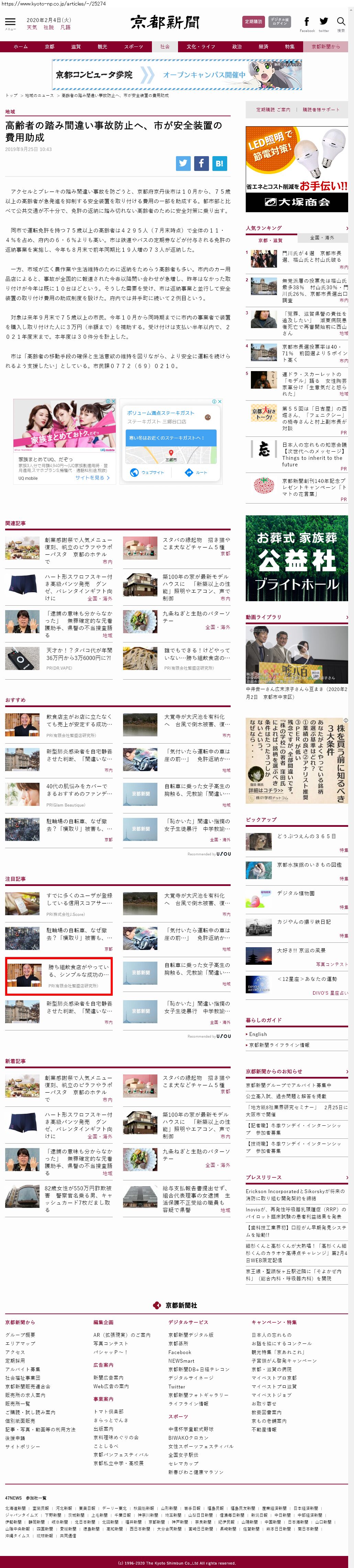Open the 京都コンピュータ学院 open campus banner
This screenshot has height=1568, width=354.
[x=177, y=75]
